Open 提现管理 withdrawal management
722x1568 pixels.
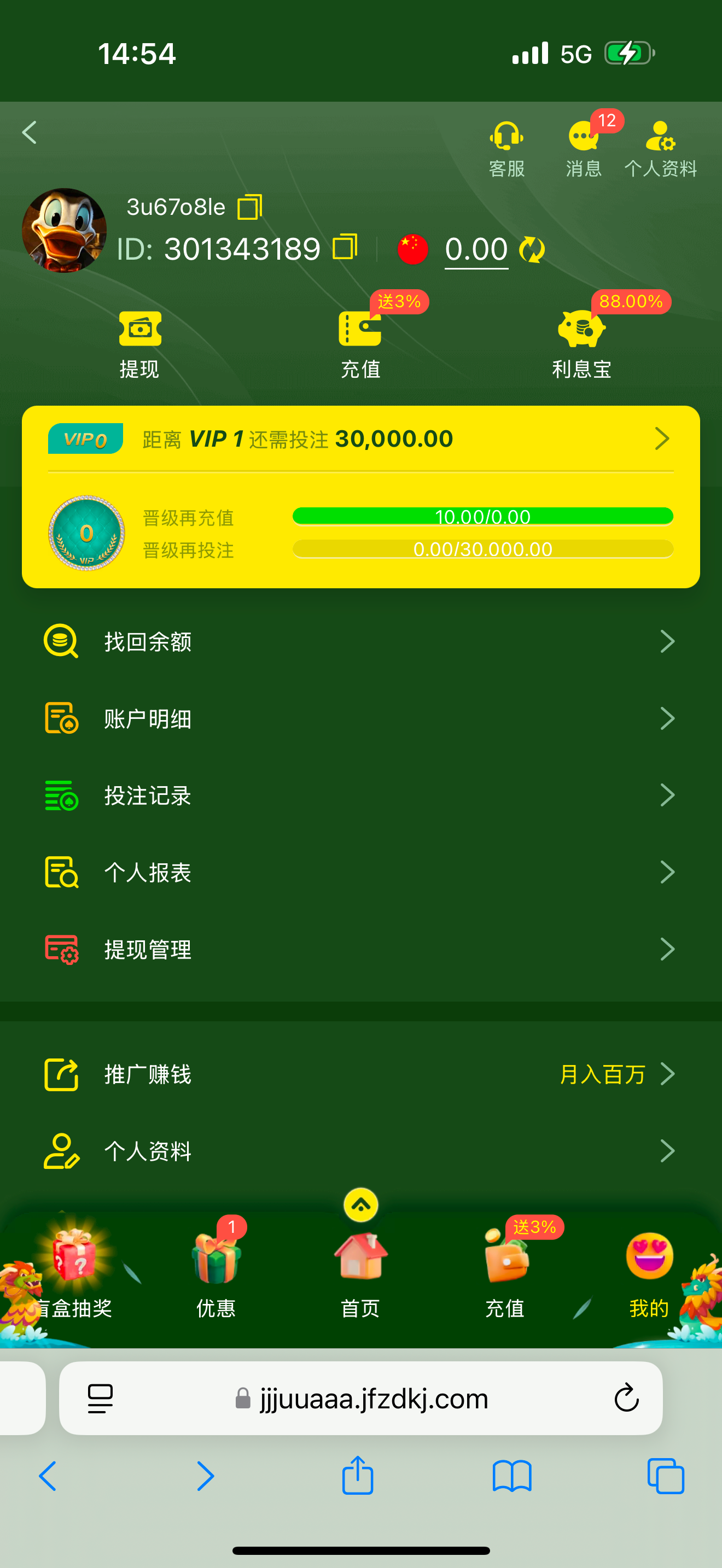147,950
